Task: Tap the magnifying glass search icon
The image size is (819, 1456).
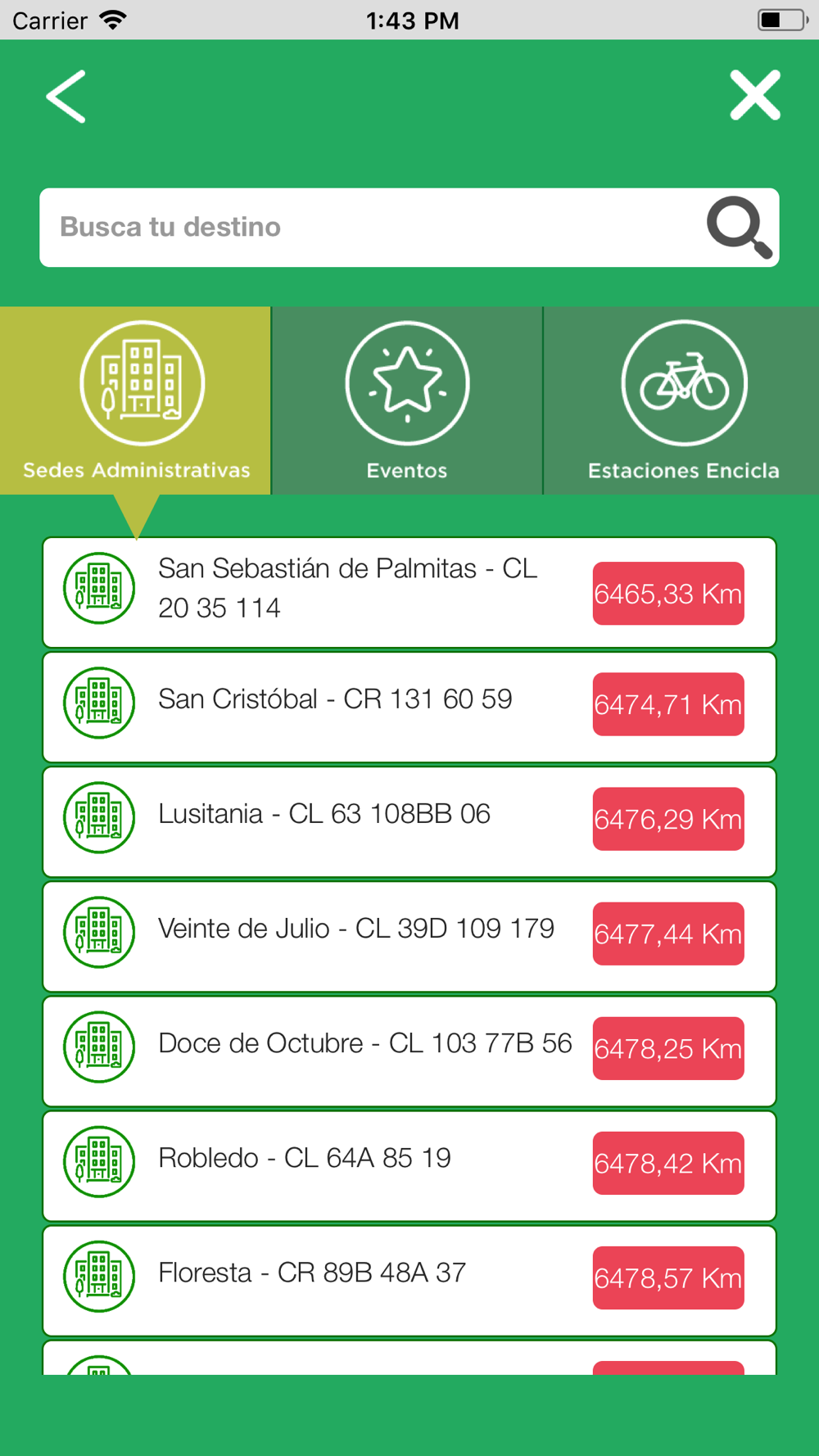Action: coord(740,227)
